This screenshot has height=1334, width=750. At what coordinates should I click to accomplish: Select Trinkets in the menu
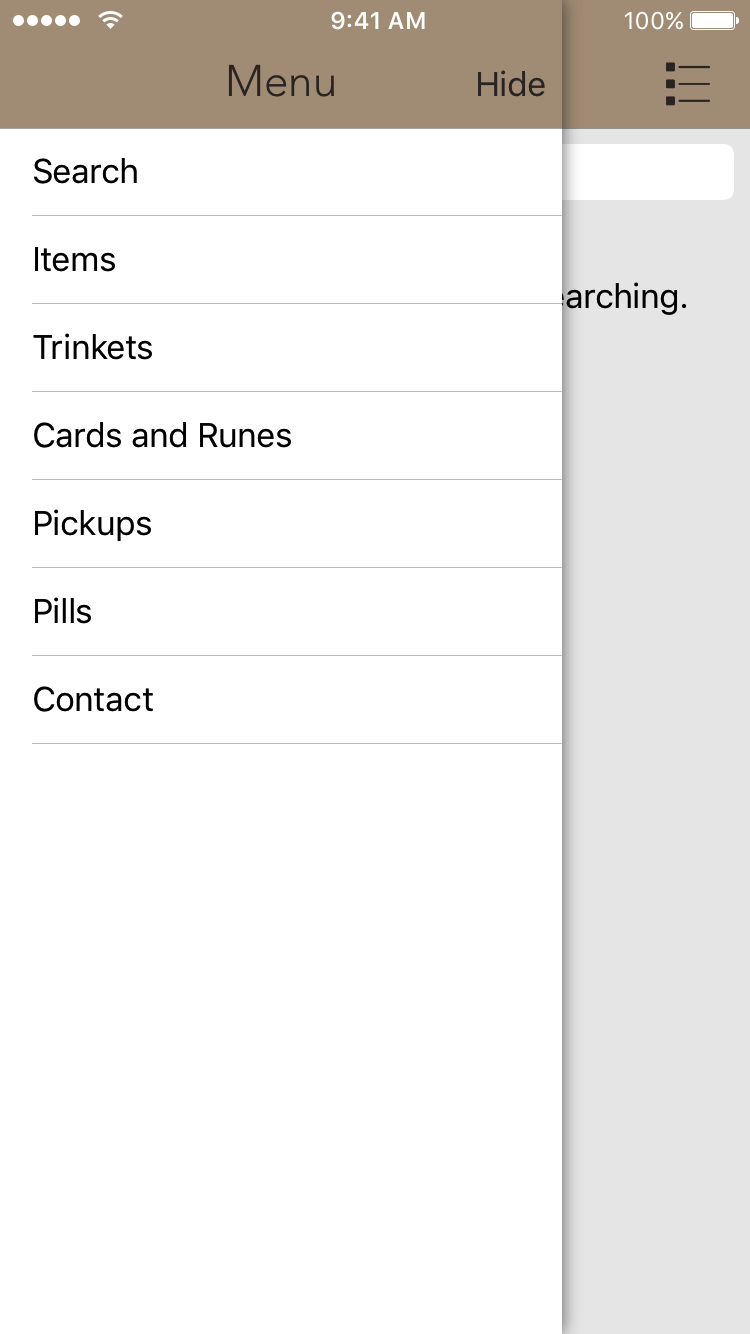93,348
